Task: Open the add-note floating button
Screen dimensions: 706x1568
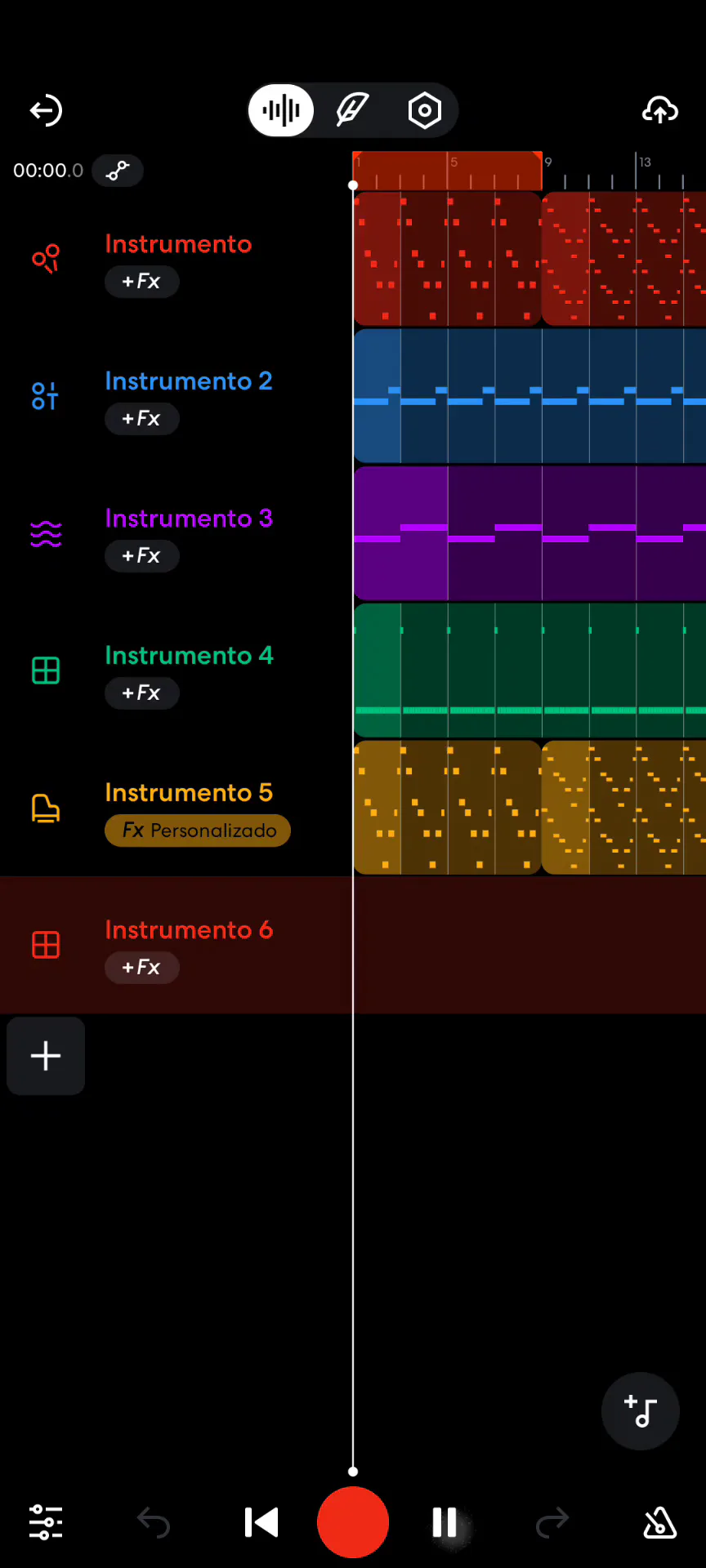Action: 641,1411
